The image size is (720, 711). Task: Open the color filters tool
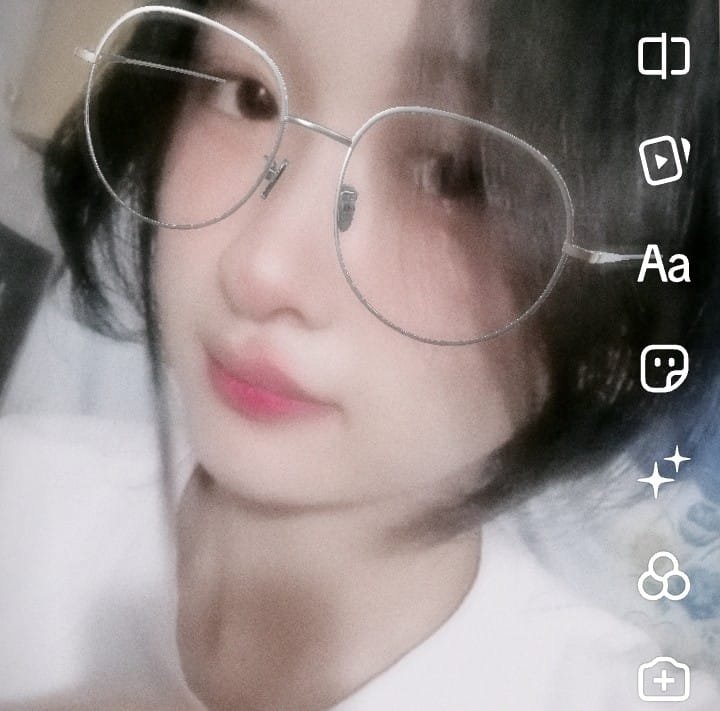click(x=664, y=577)
